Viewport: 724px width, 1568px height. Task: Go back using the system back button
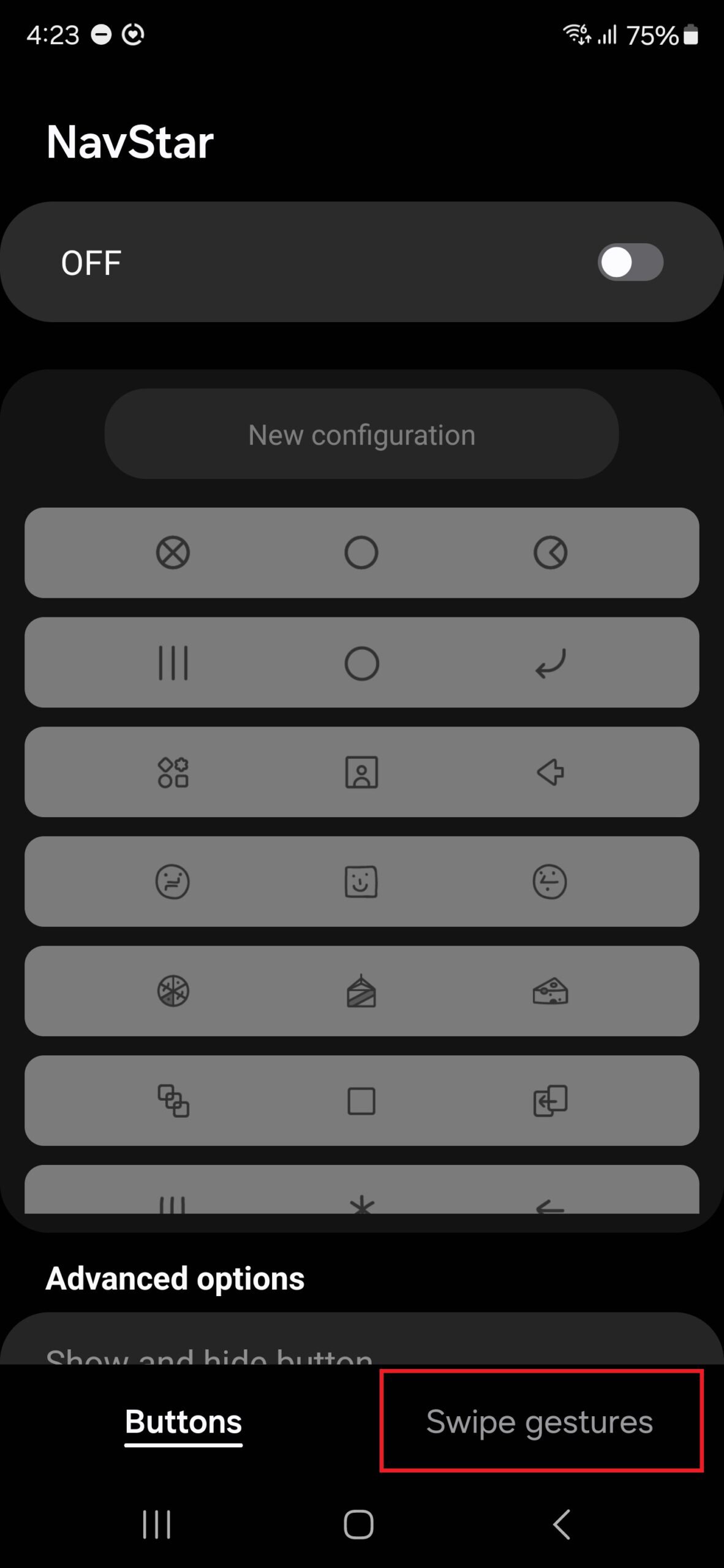coord(561,1524)
